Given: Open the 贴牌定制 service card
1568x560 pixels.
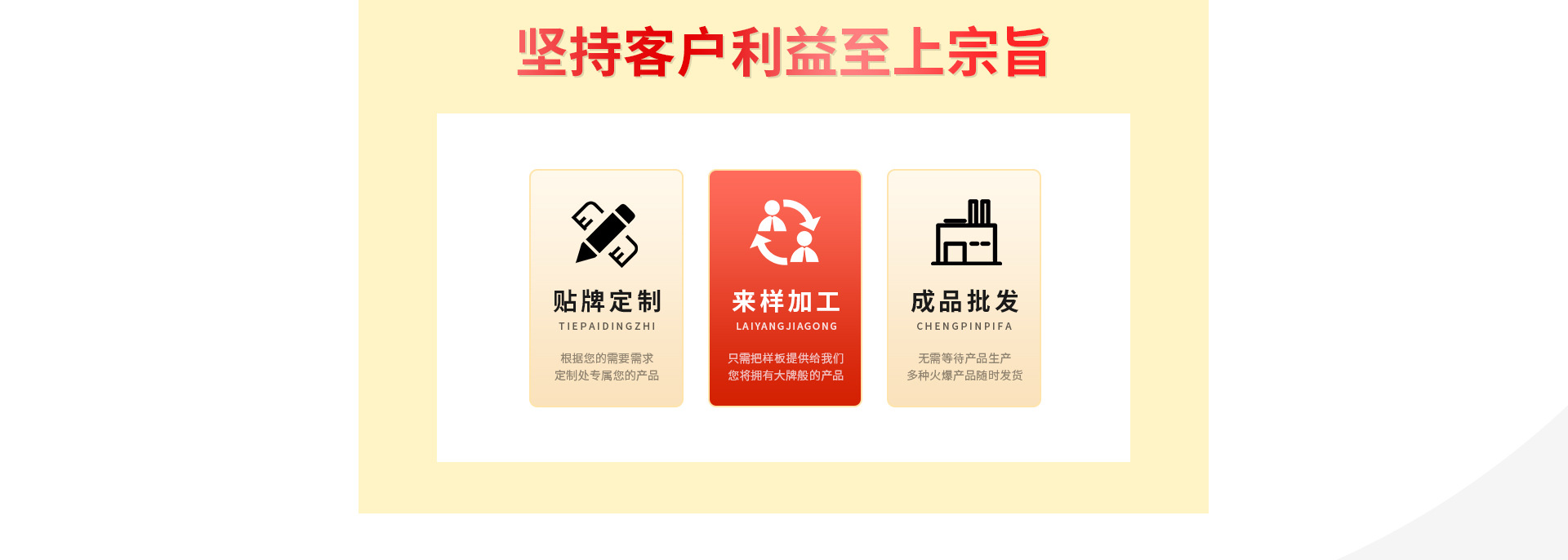Looking at the screenshot, I should tap(606, 288).
